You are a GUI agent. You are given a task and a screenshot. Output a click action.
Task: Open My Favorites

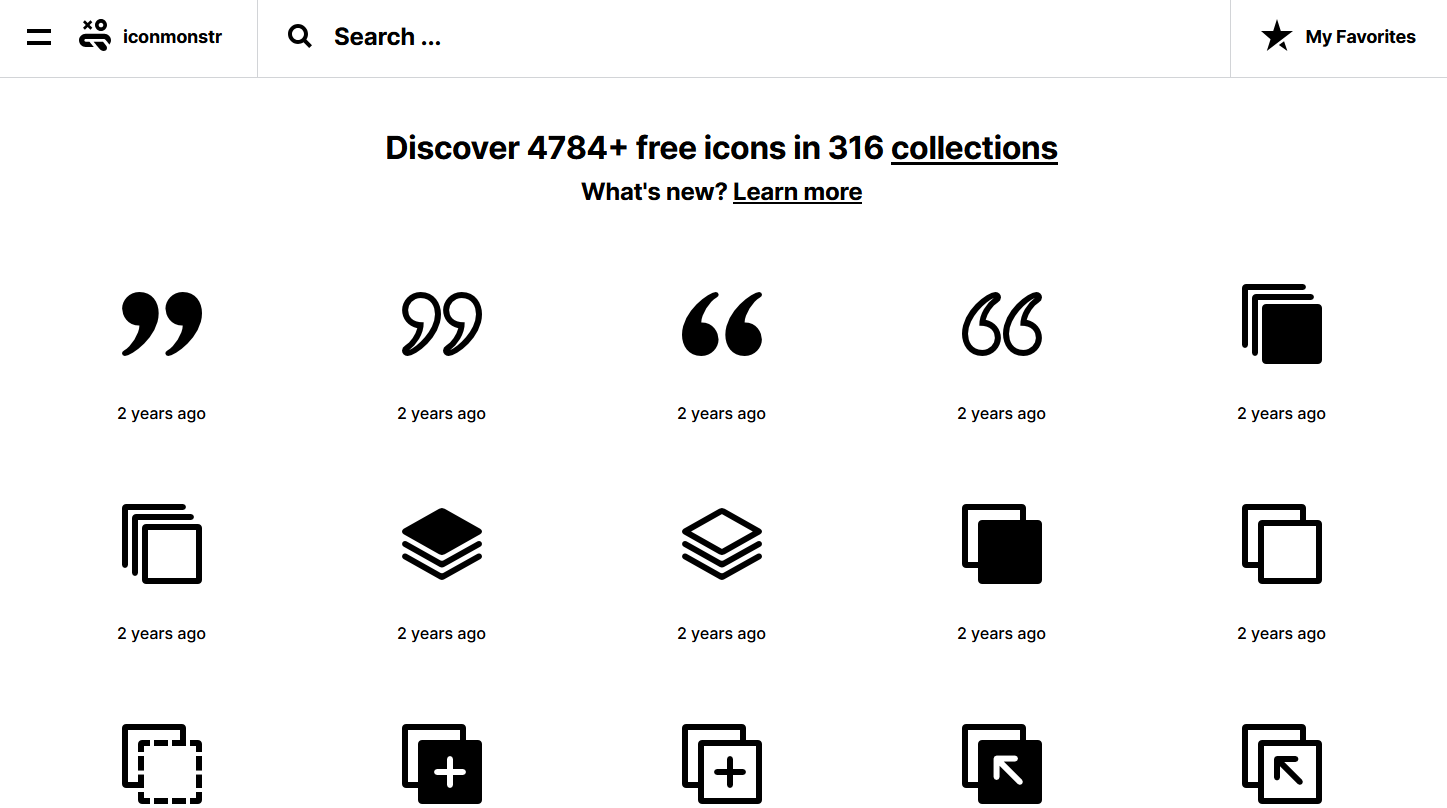tap(1339, 37)
